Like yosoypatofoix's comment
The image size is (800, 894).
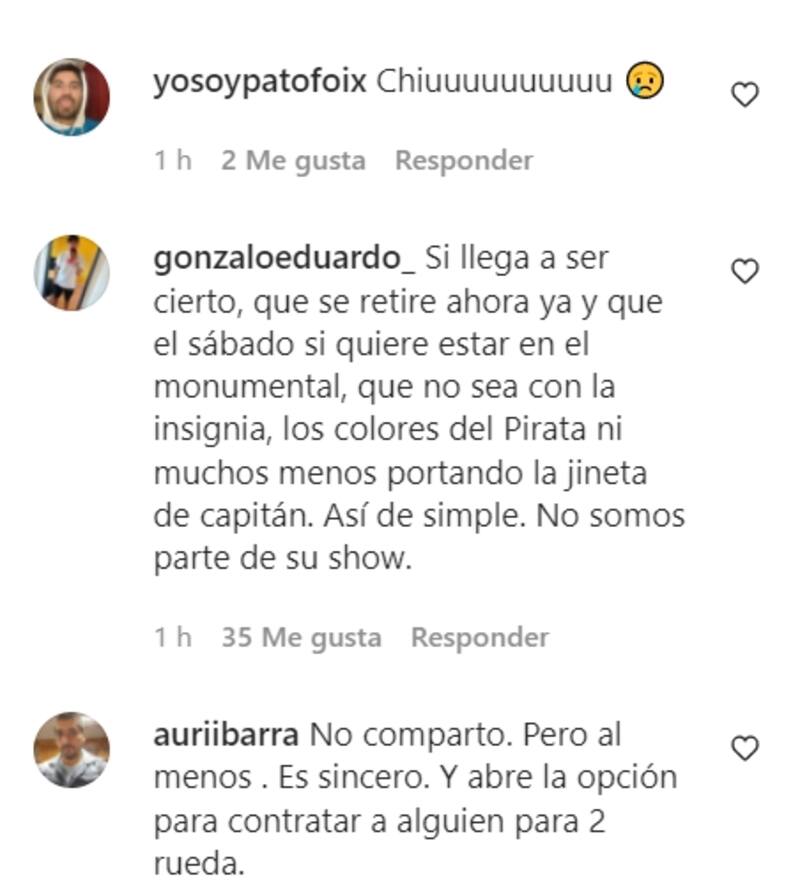[x=745, y=95]
